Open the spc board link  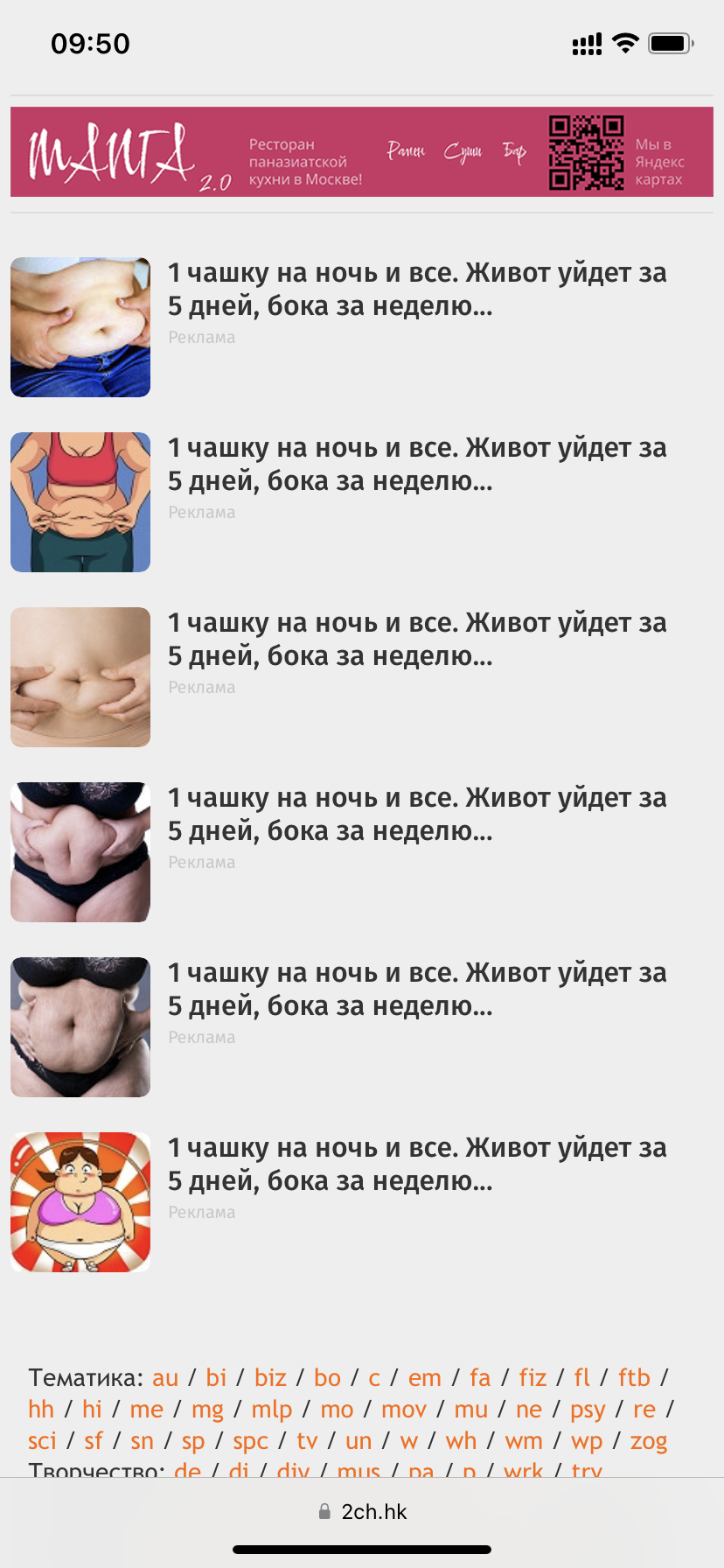(x=250, y=1441)
